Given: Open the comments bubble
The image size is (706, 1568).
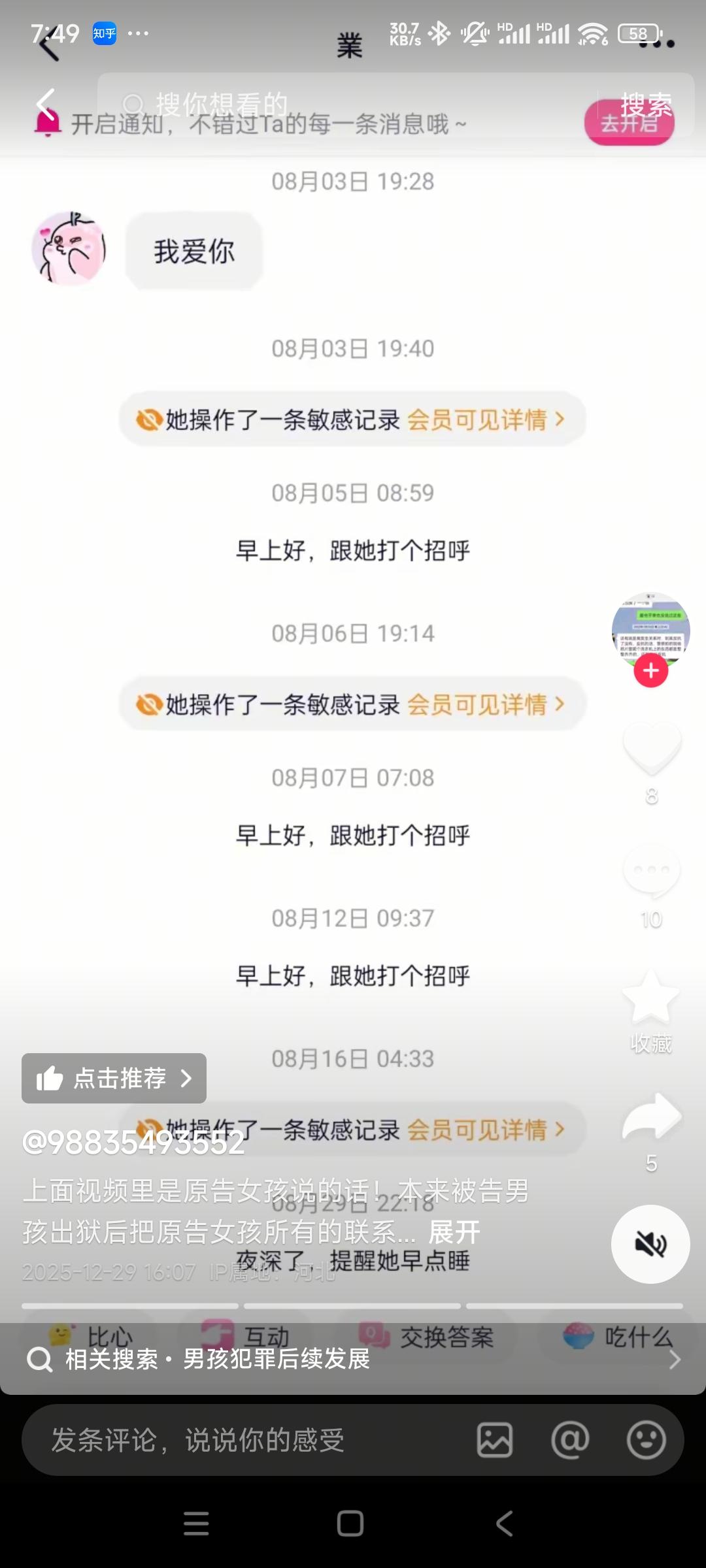Looking at the screenshot, I should point(652,871).
